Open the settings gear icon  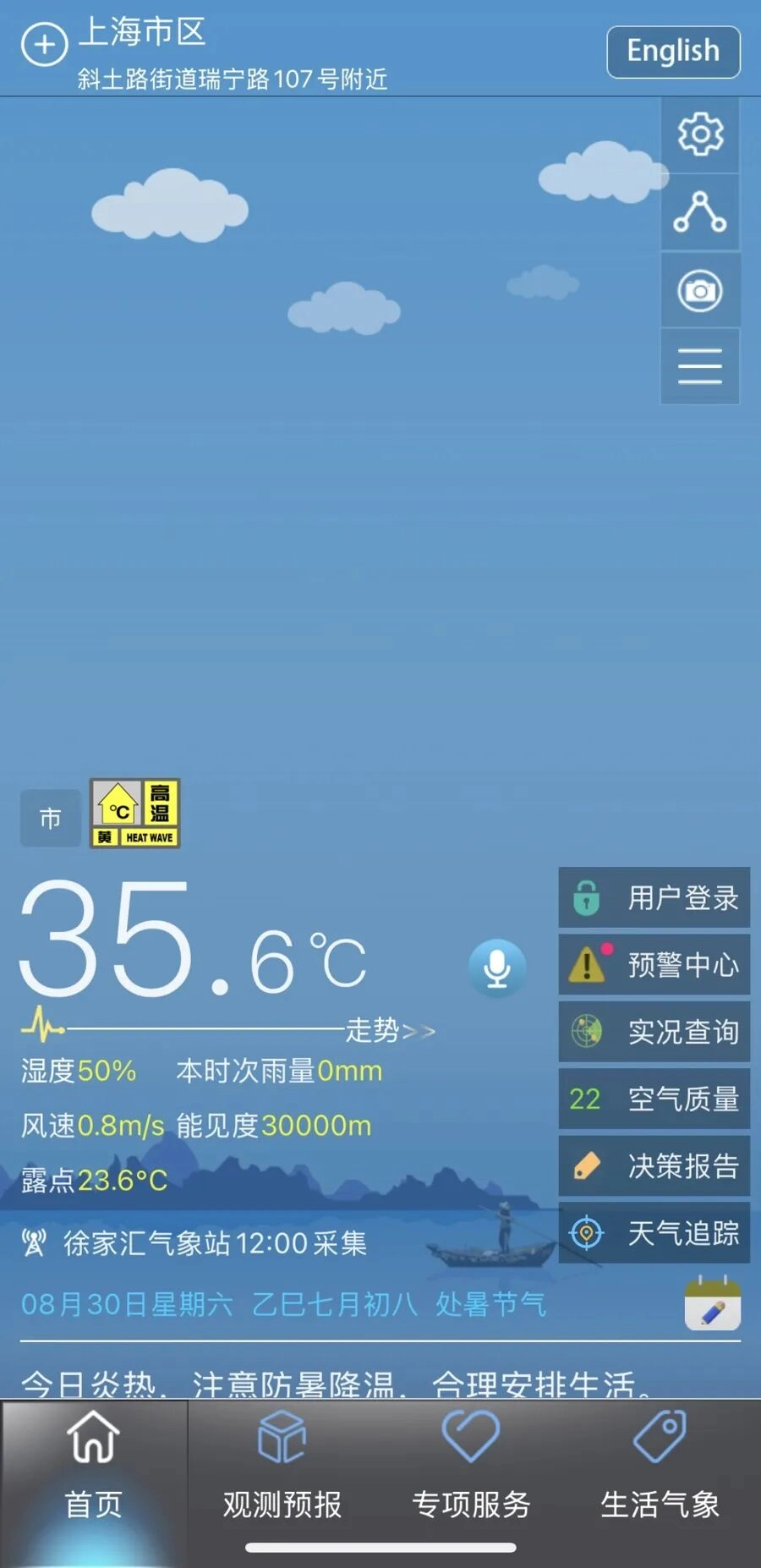[699, 133]
